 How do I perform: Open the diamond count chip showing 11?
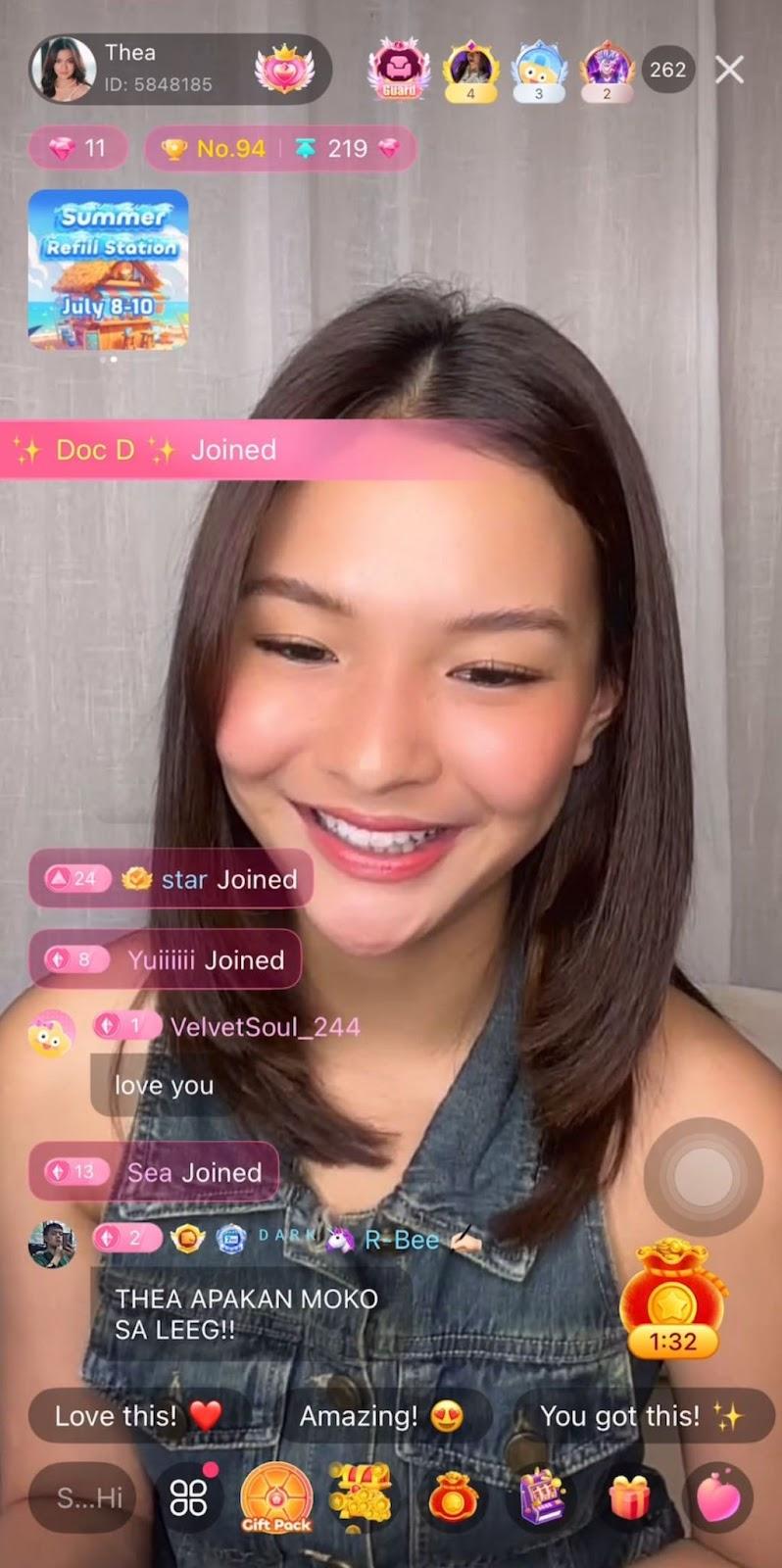[78, 148]
